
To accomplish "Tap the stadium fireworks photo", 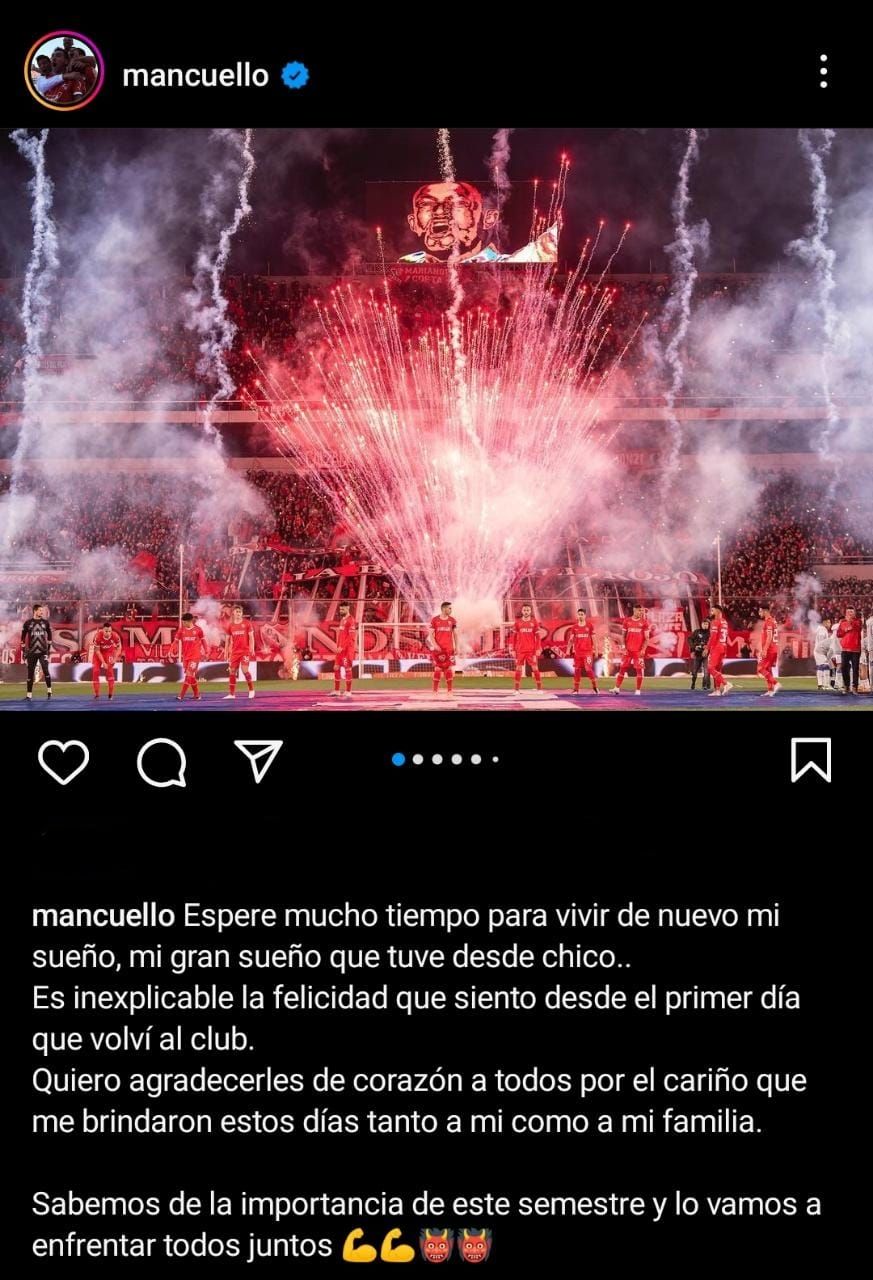I will point(436,420).
